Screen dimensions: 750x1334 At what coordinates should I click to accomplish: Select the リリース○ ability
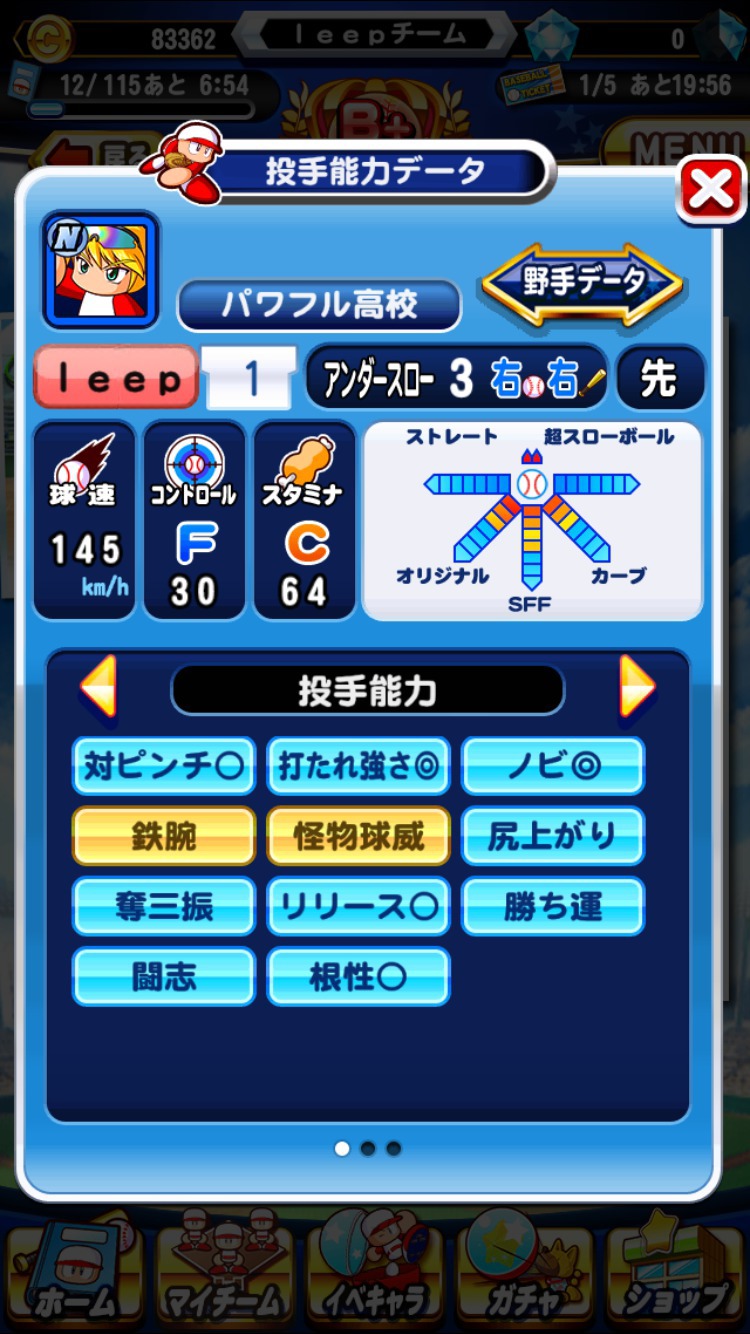click(359, 906)
